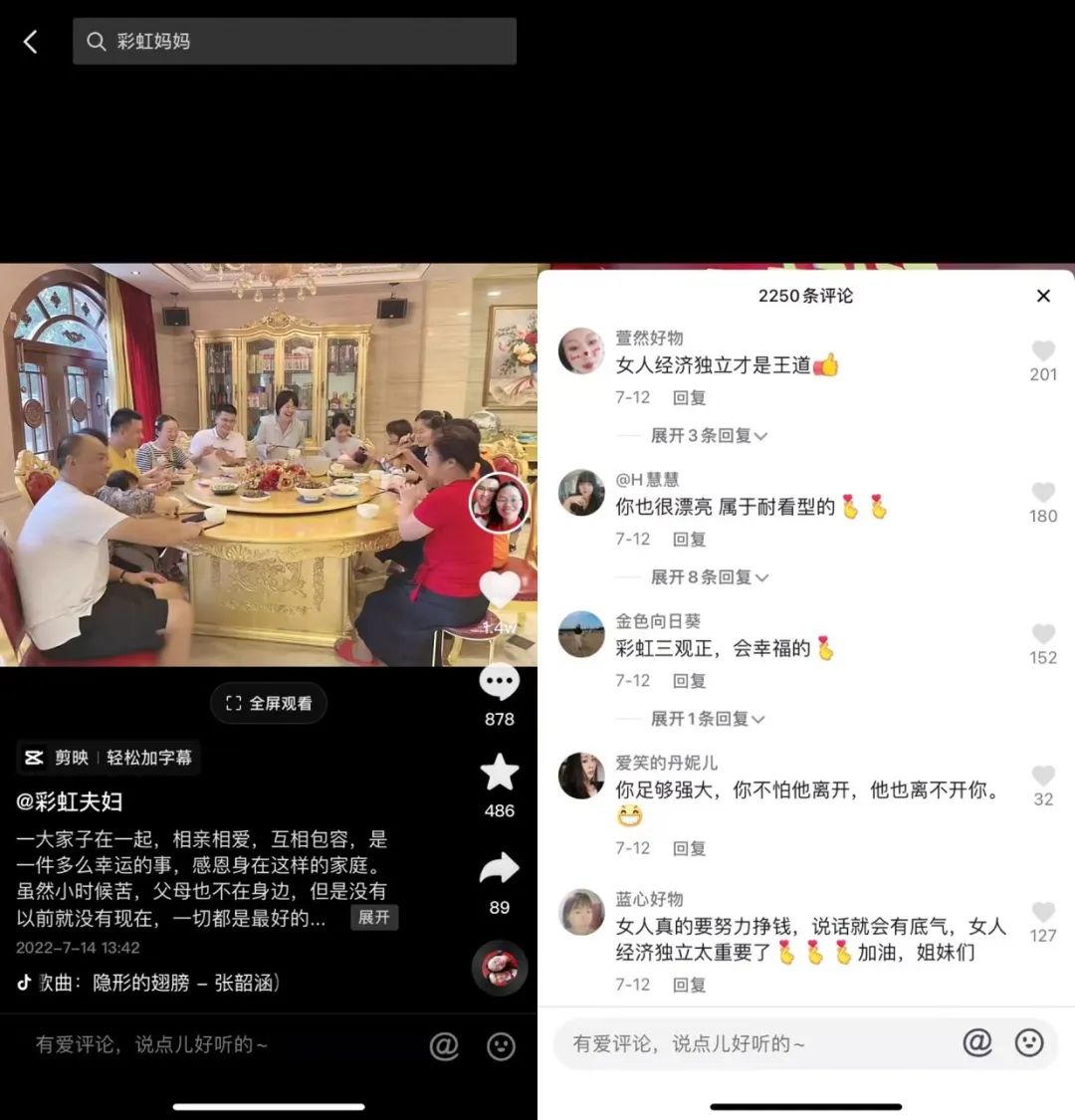The image size is (1075, 1120).
Task: Expand the video caption with 展开
Action: click(374, 917)
